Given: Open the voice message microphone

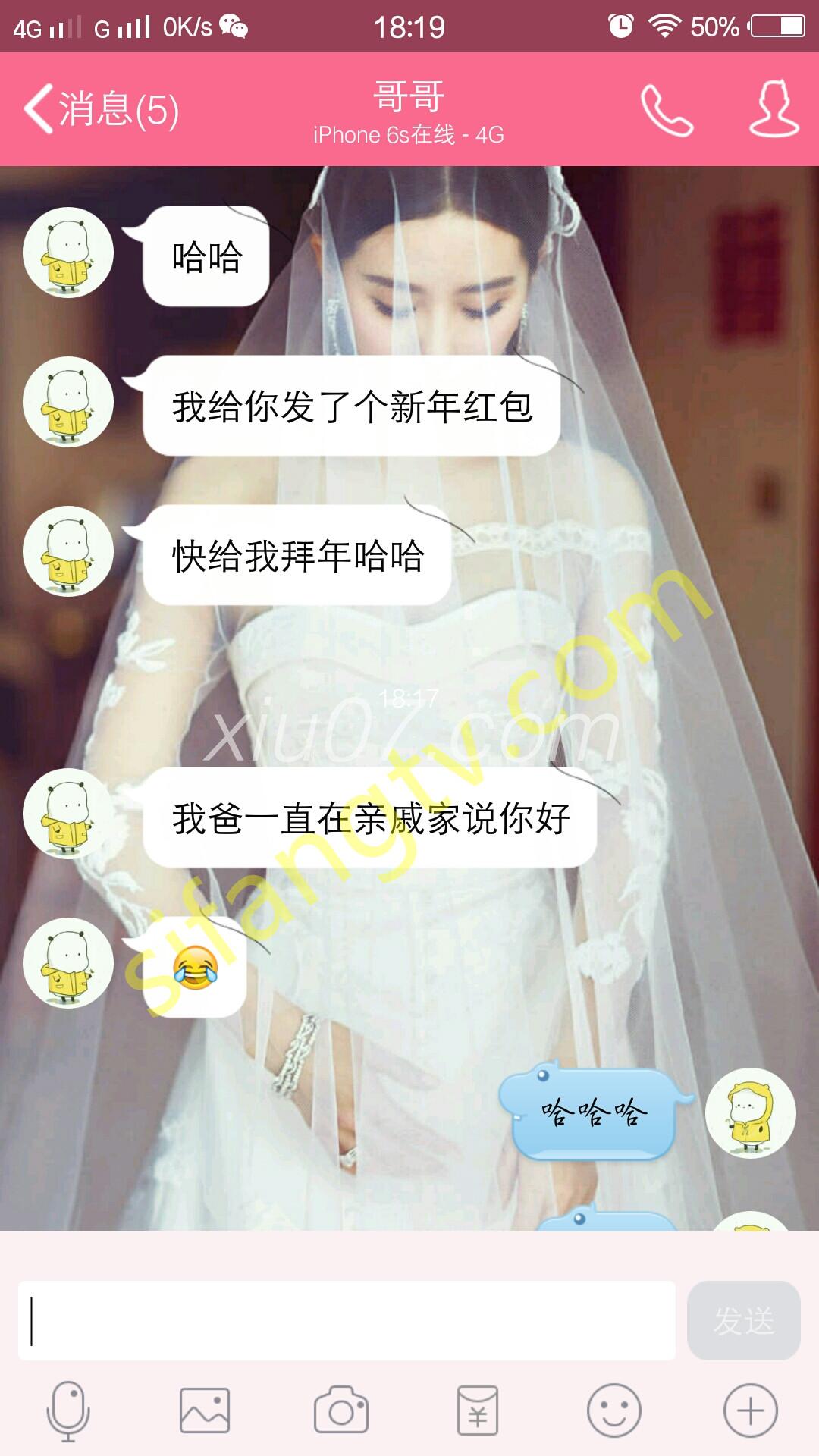Looking at the screenshot, I should [x=68, y=1411].
